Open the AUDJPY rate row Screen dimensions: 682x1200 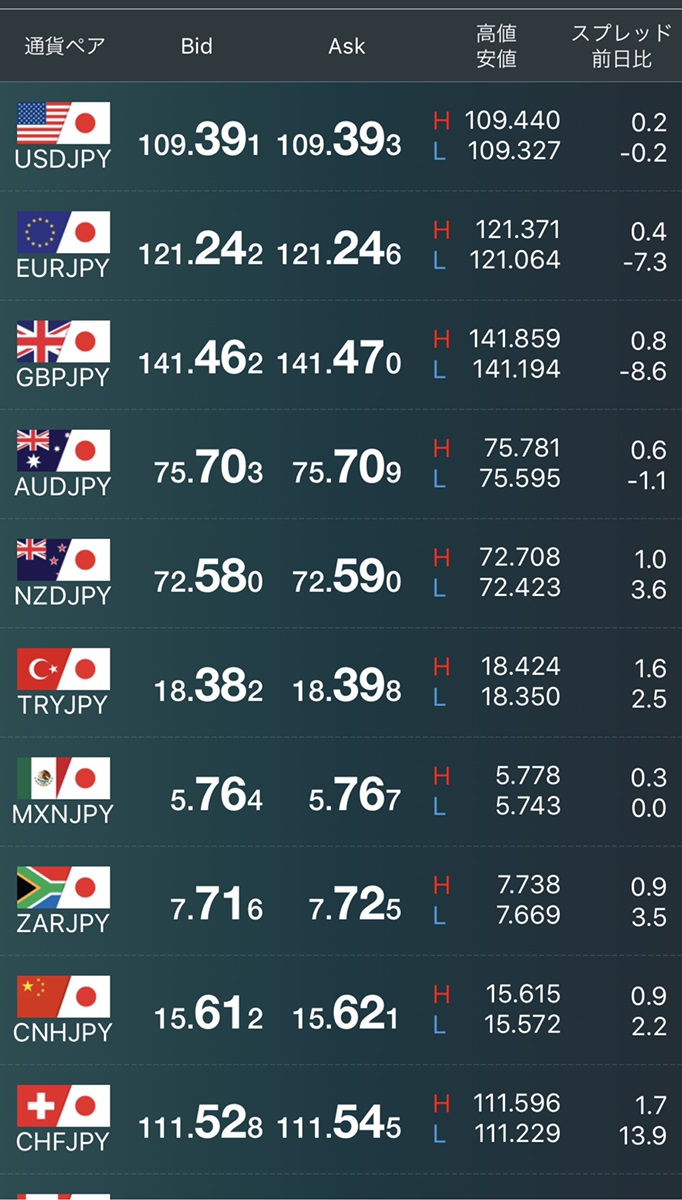click(341, 464)
